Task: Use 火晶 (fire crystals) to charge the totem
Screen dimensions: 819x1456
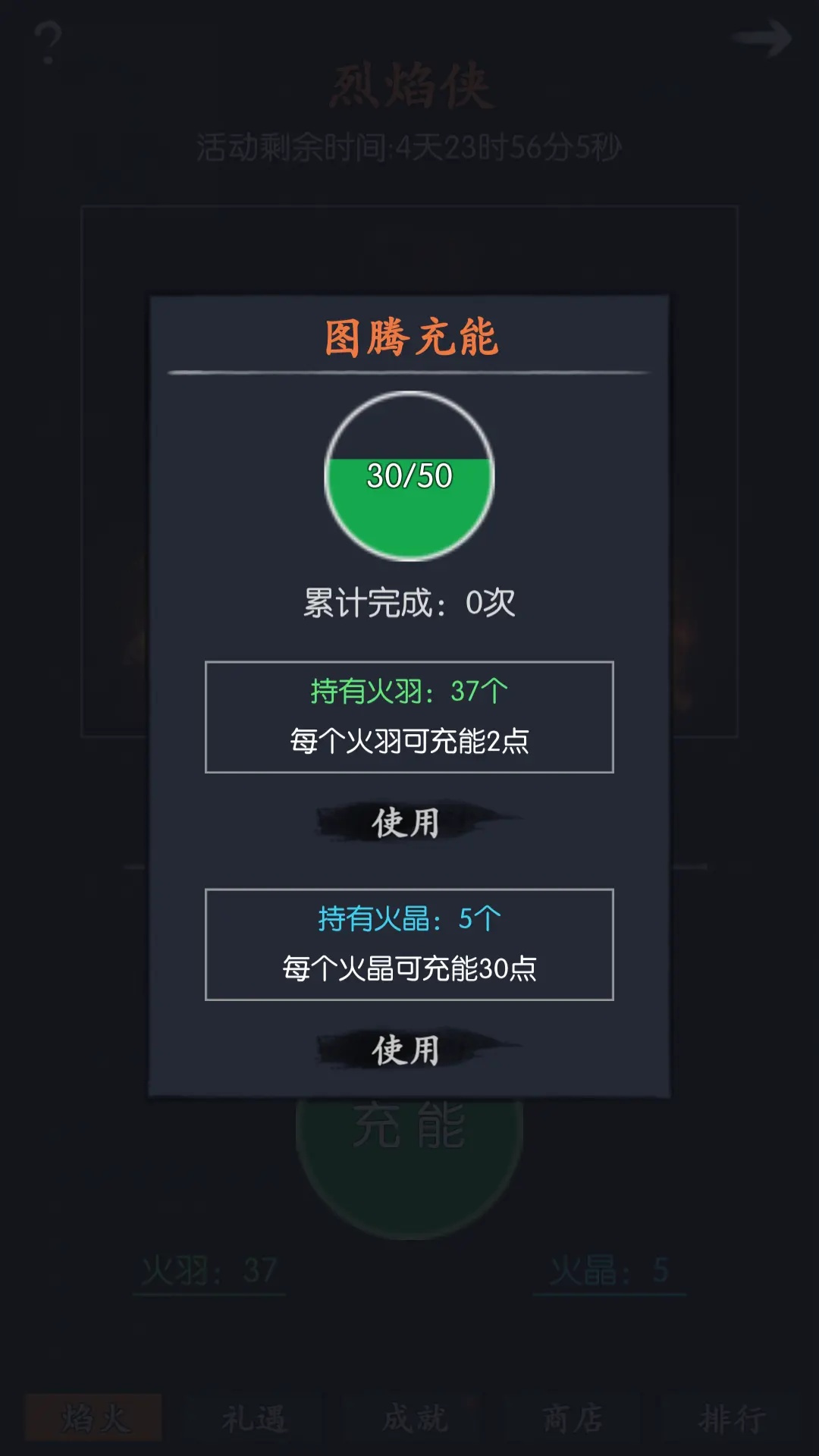Action: click(407, 1050)
